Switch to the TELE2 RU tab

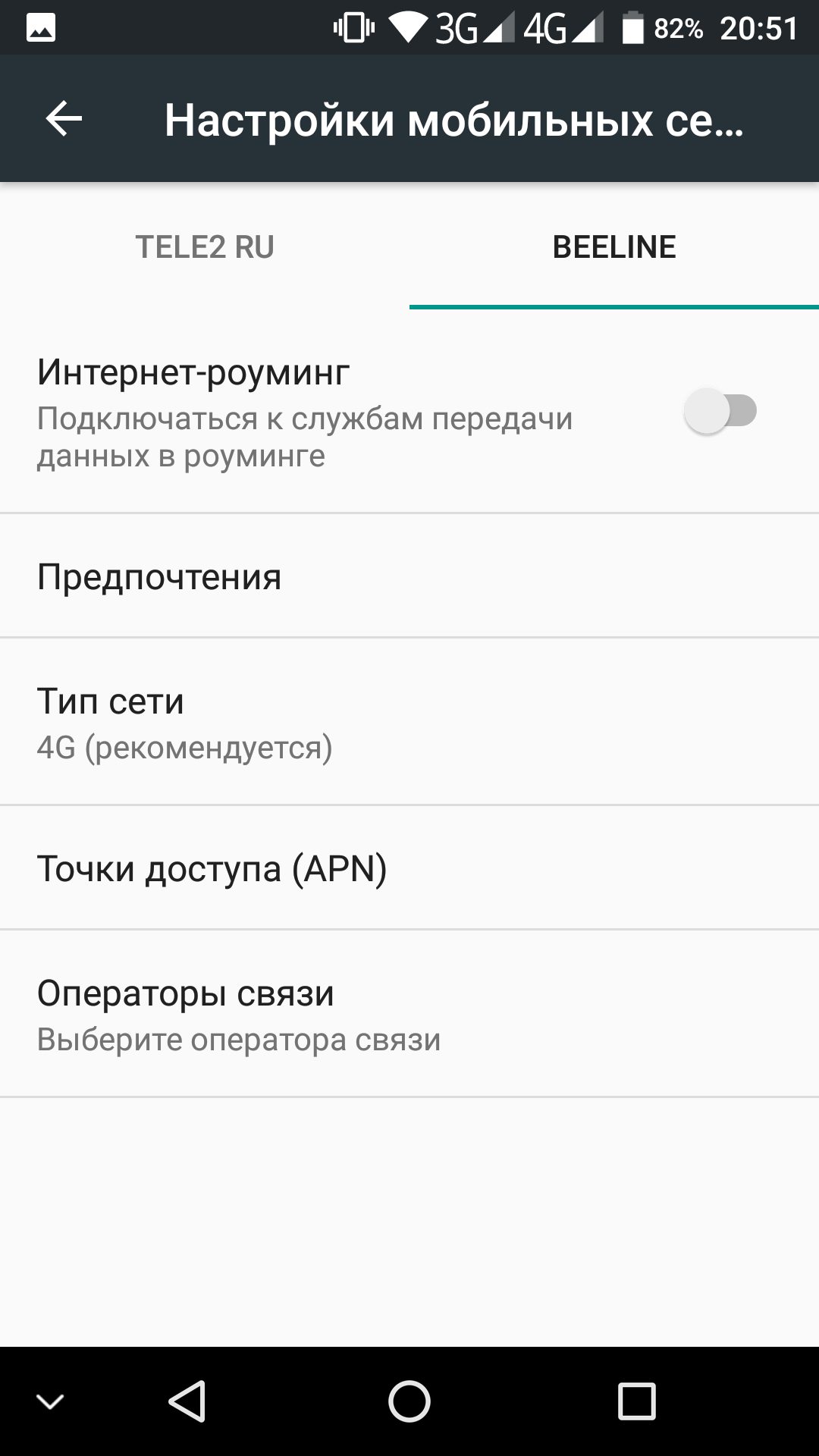click(205, 247)
